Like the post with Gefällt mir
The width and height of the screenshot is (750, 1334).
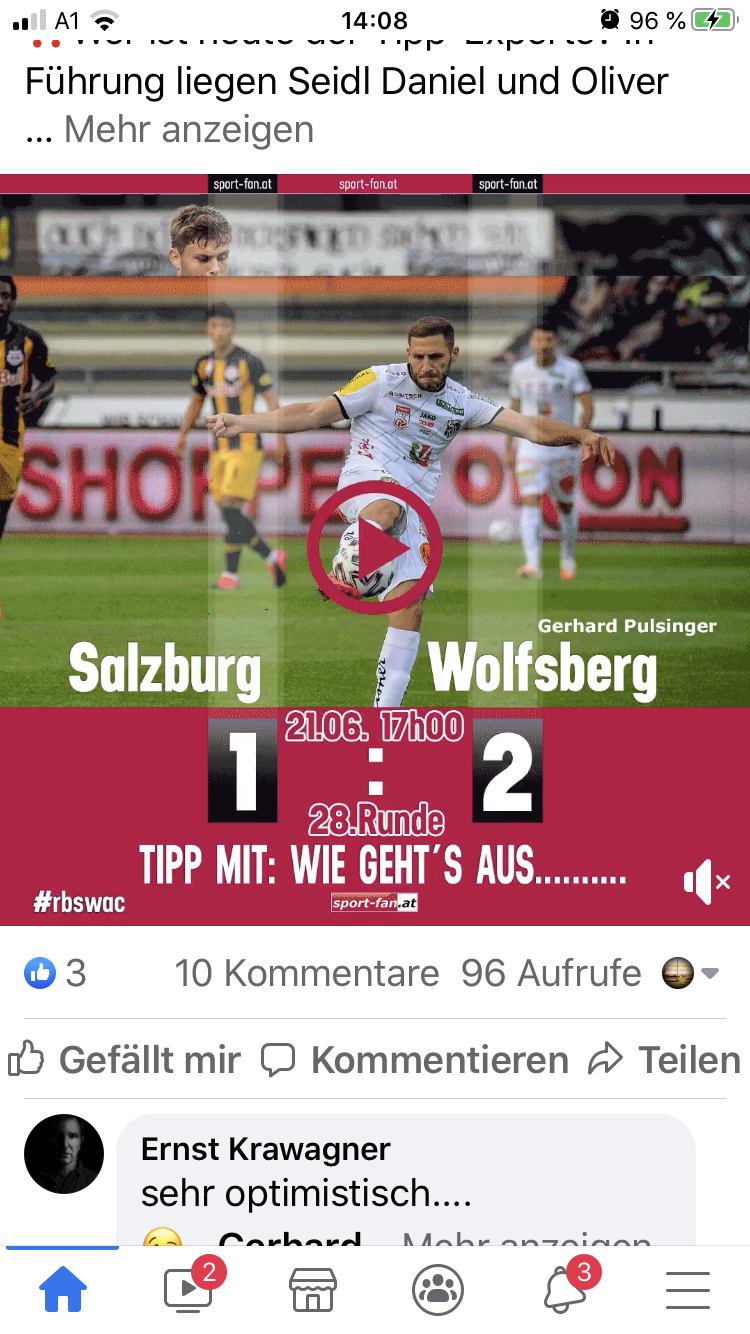tap(124, 1060)
